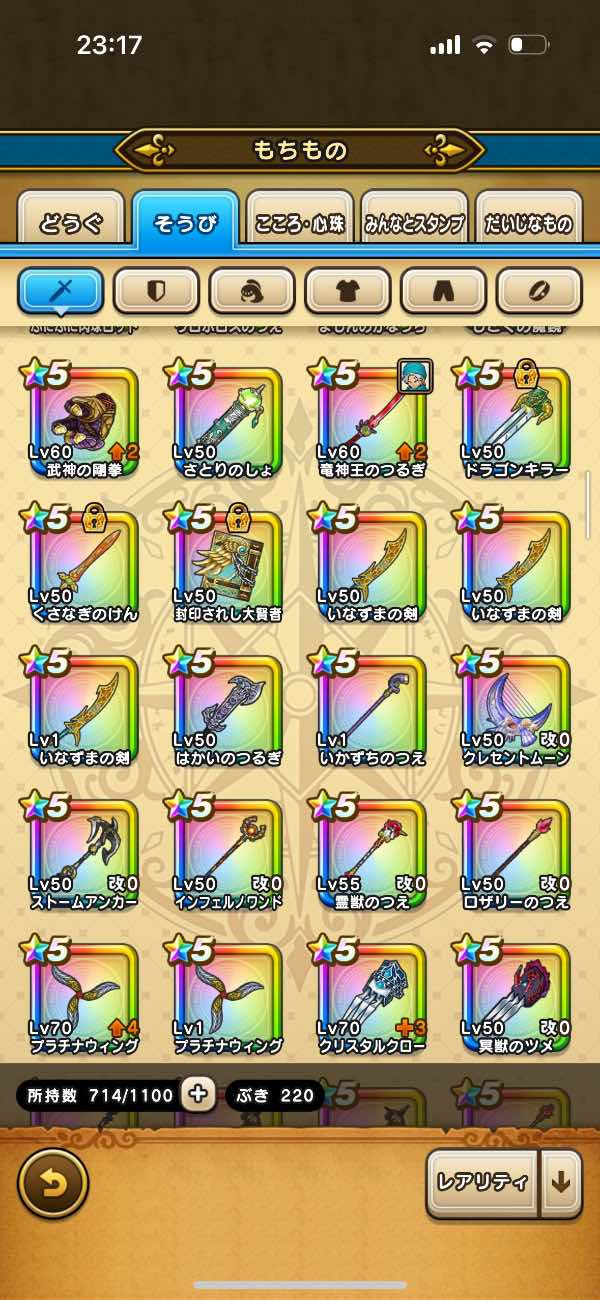The height and width of the screenshot is (1300, 600).
Task: Show lower body armor category
Action: pyautogui.click(x=443, y=291)
